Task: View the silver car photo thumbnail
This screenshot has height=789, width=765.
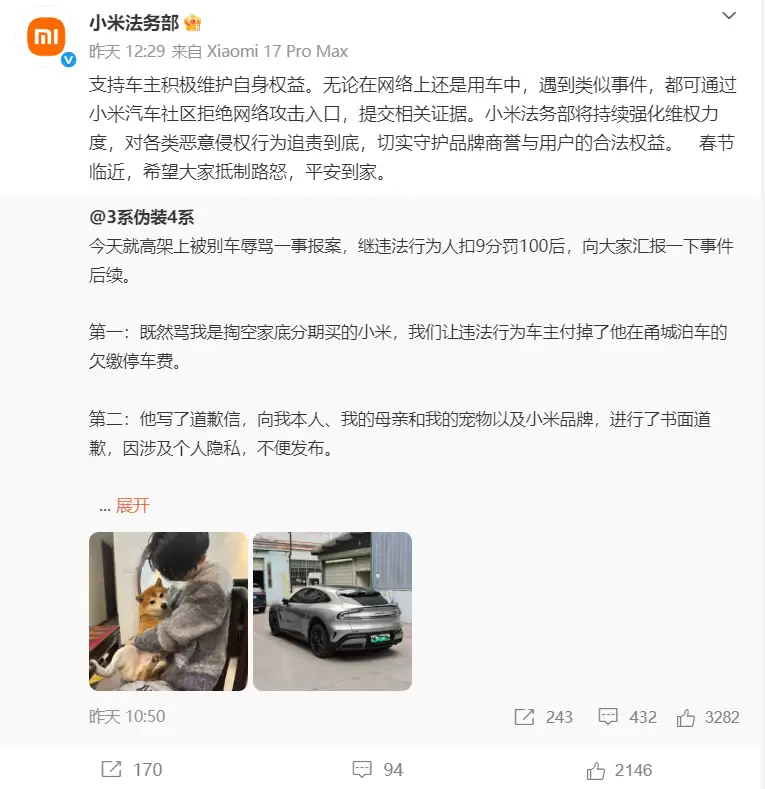Action: pyautogui.click(x=332, y=611)
